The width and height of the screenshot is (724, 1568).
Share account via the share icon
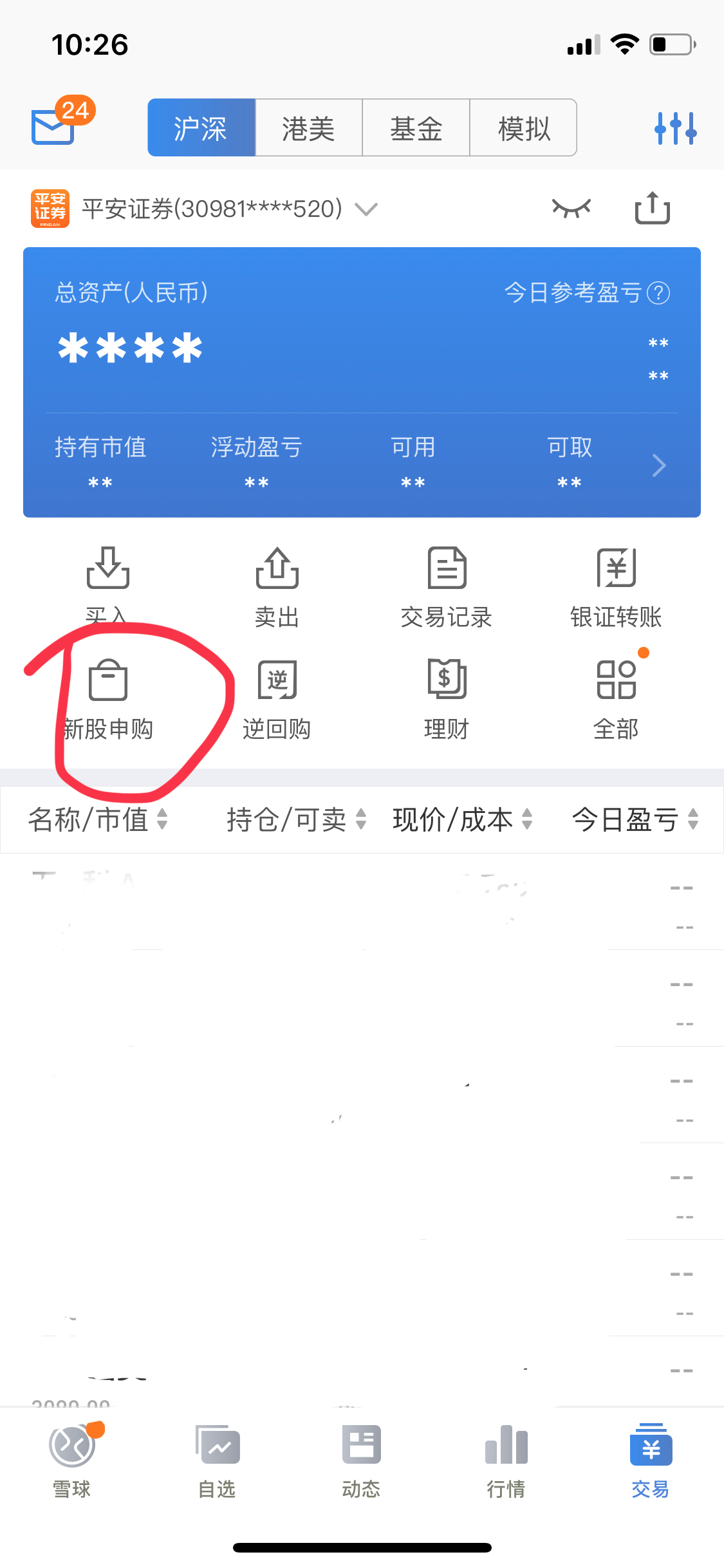[x=652, y=209]
